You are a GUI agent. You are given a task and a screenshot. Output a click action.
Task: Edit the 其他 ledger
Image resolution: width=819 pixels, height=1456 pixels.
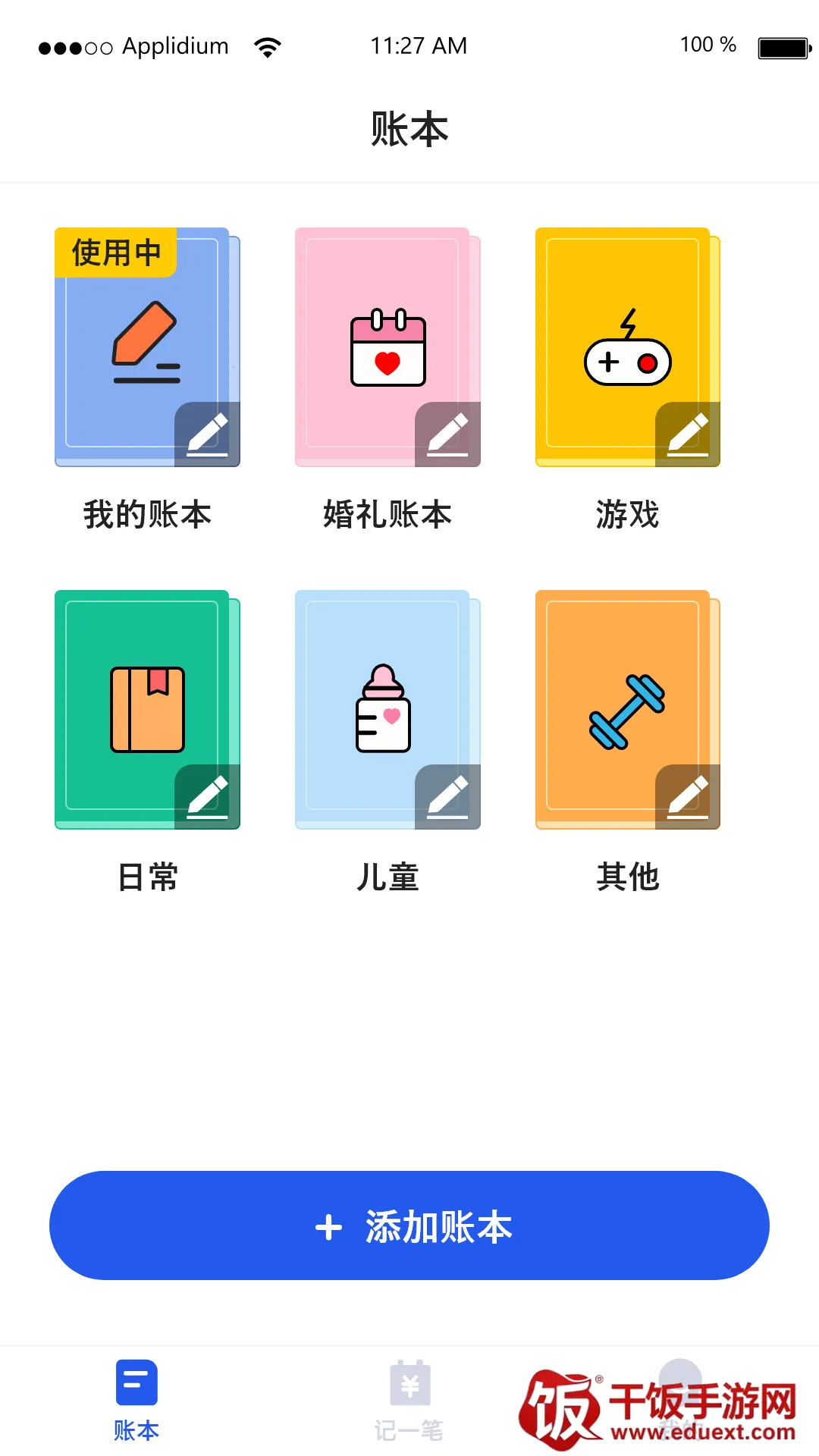pyautogui.click(x=688, y=796)
